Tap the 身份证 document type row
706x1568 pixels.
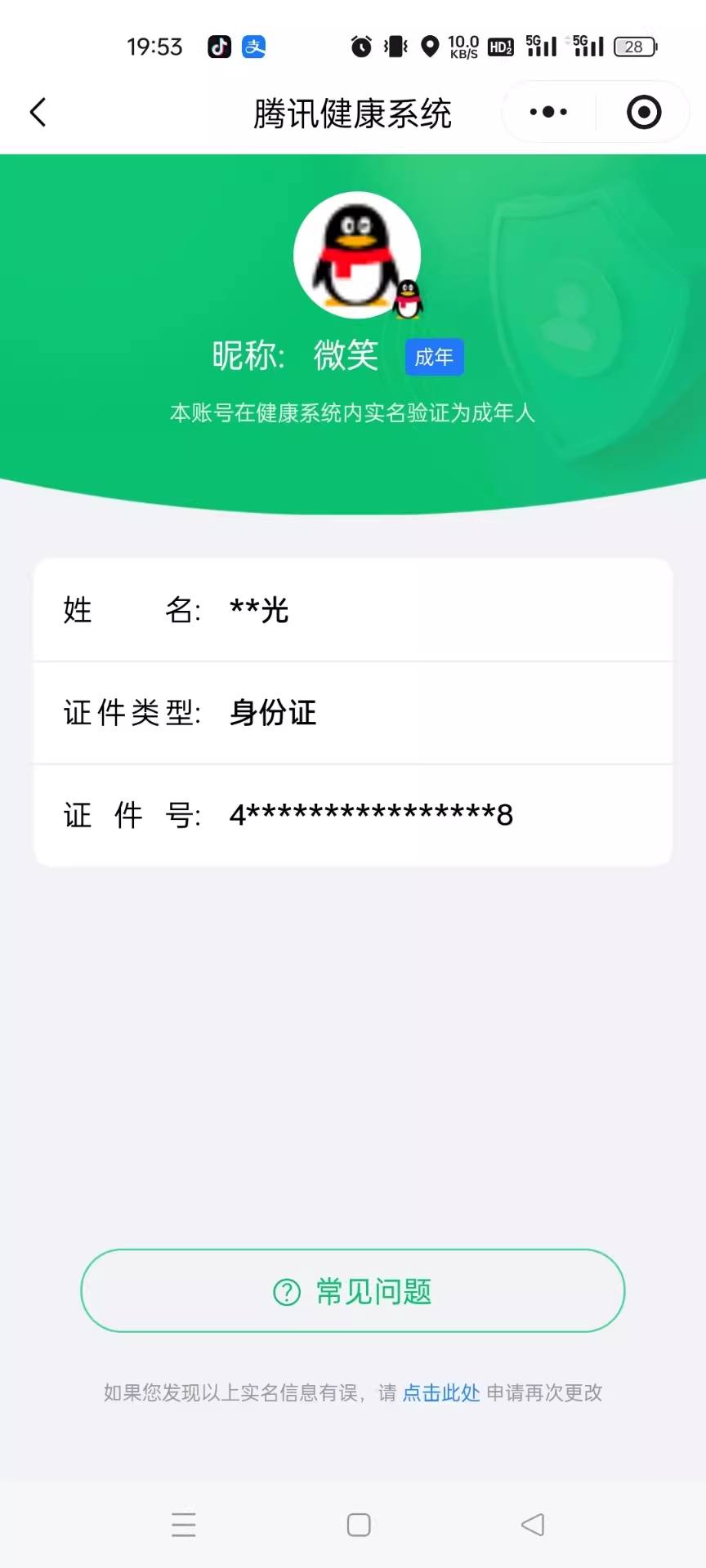click(351, 712)
